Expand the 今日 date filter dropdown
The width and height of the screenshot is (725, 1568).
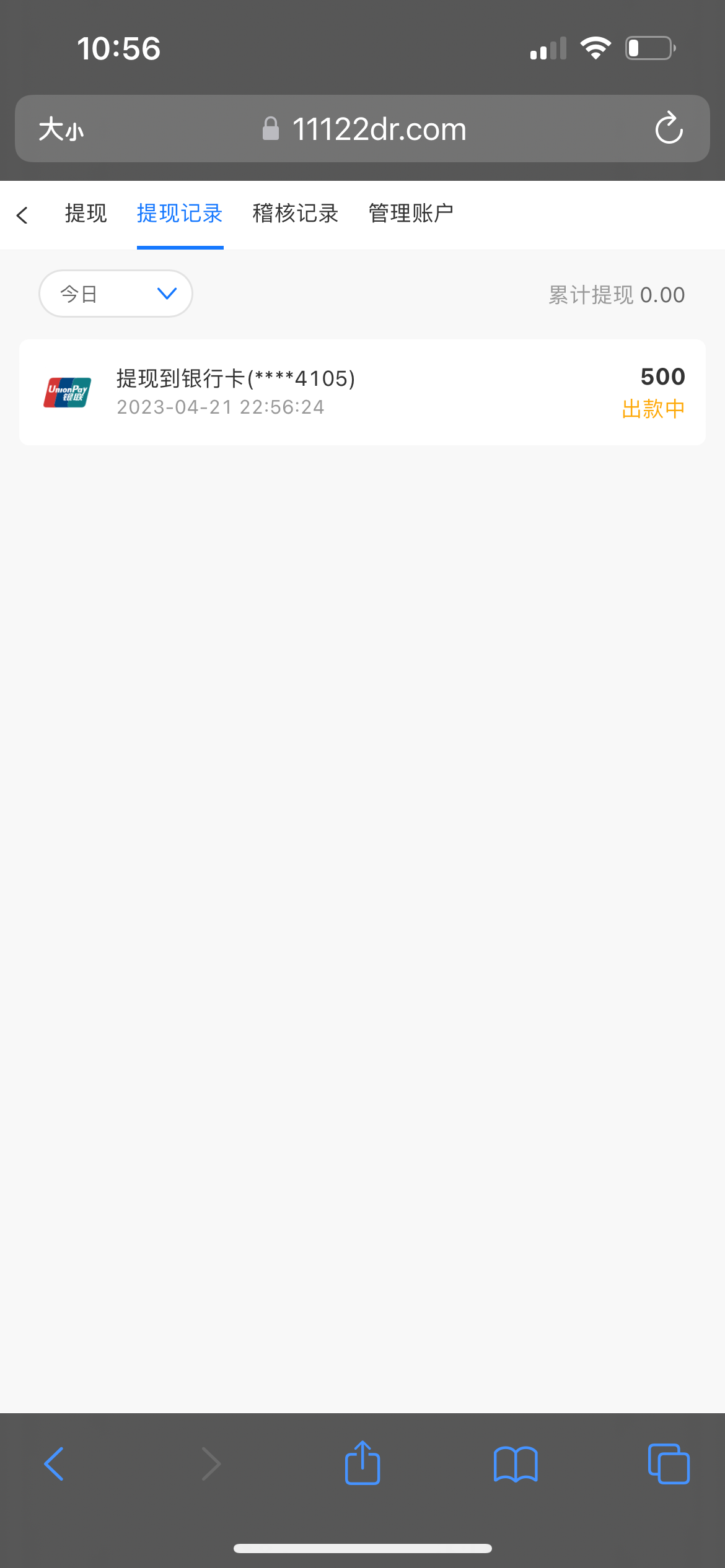pos(116,294)
